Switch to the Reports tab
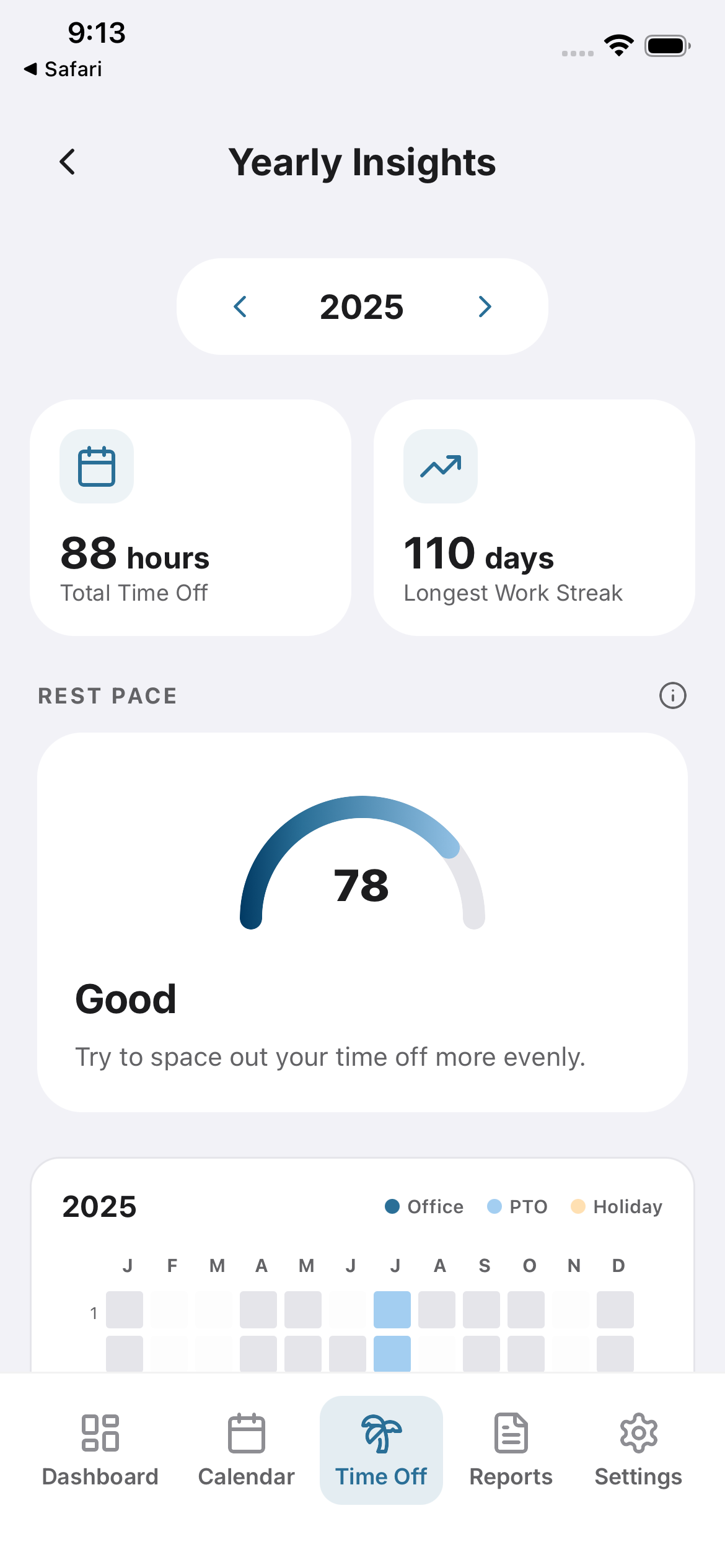Viewport: 725px width, 1568px height. (511, 1455)
